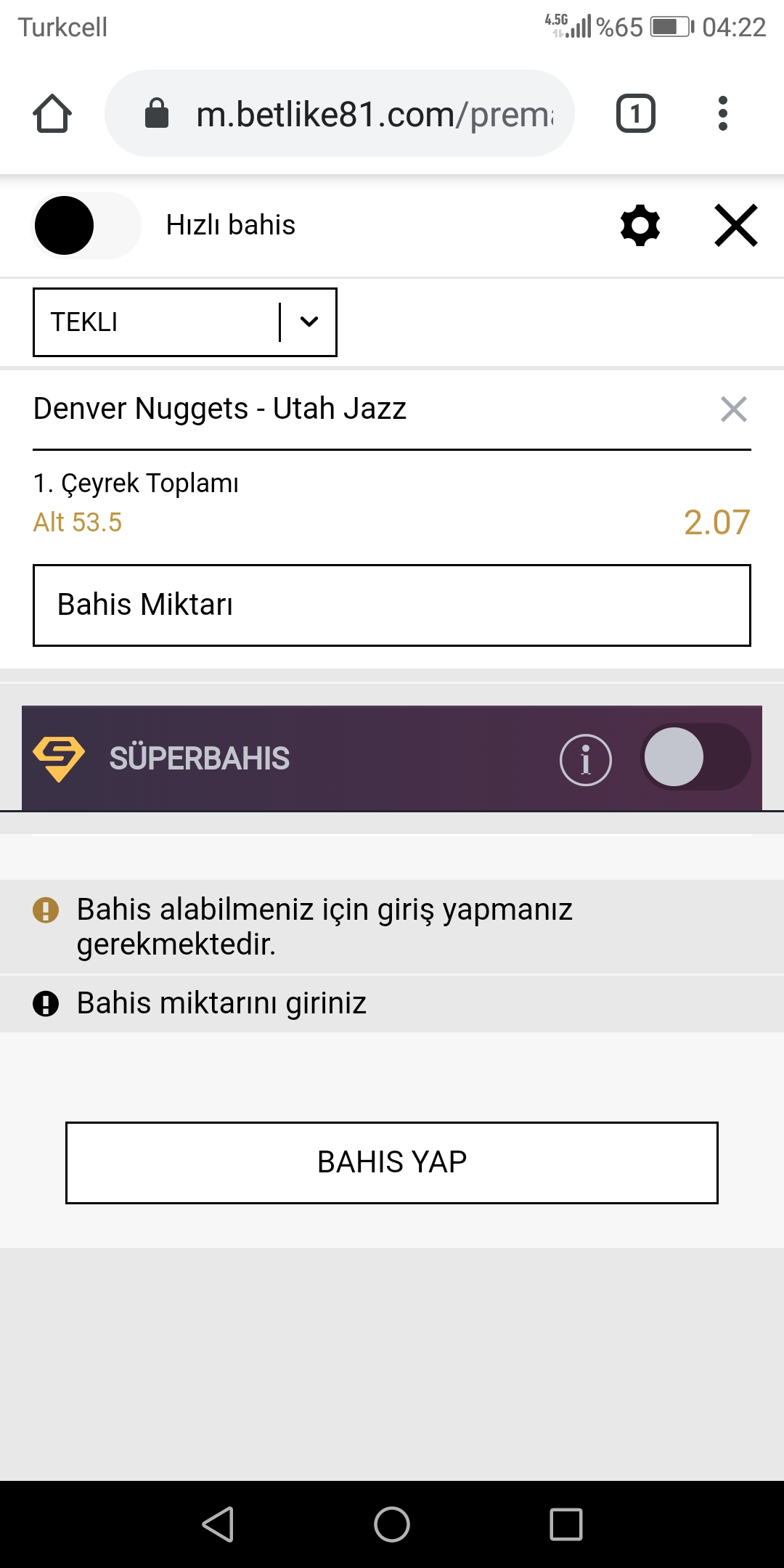
Task: Open bet slip settings gear
Action: click(x=640, y=226)
